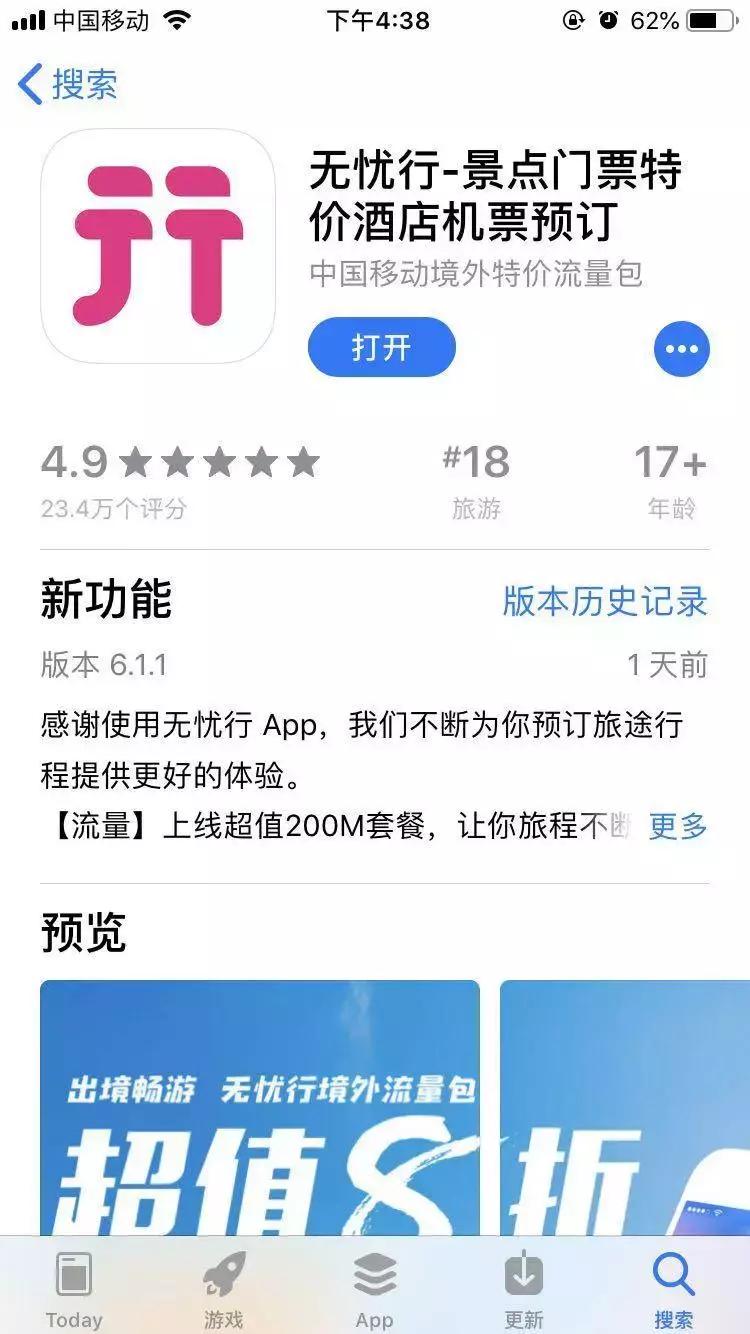The width and height of the screenshot is (750, 1334).
Task: Select the 游戏 (Games) tab icon
Action: (x=222, y=1285)
